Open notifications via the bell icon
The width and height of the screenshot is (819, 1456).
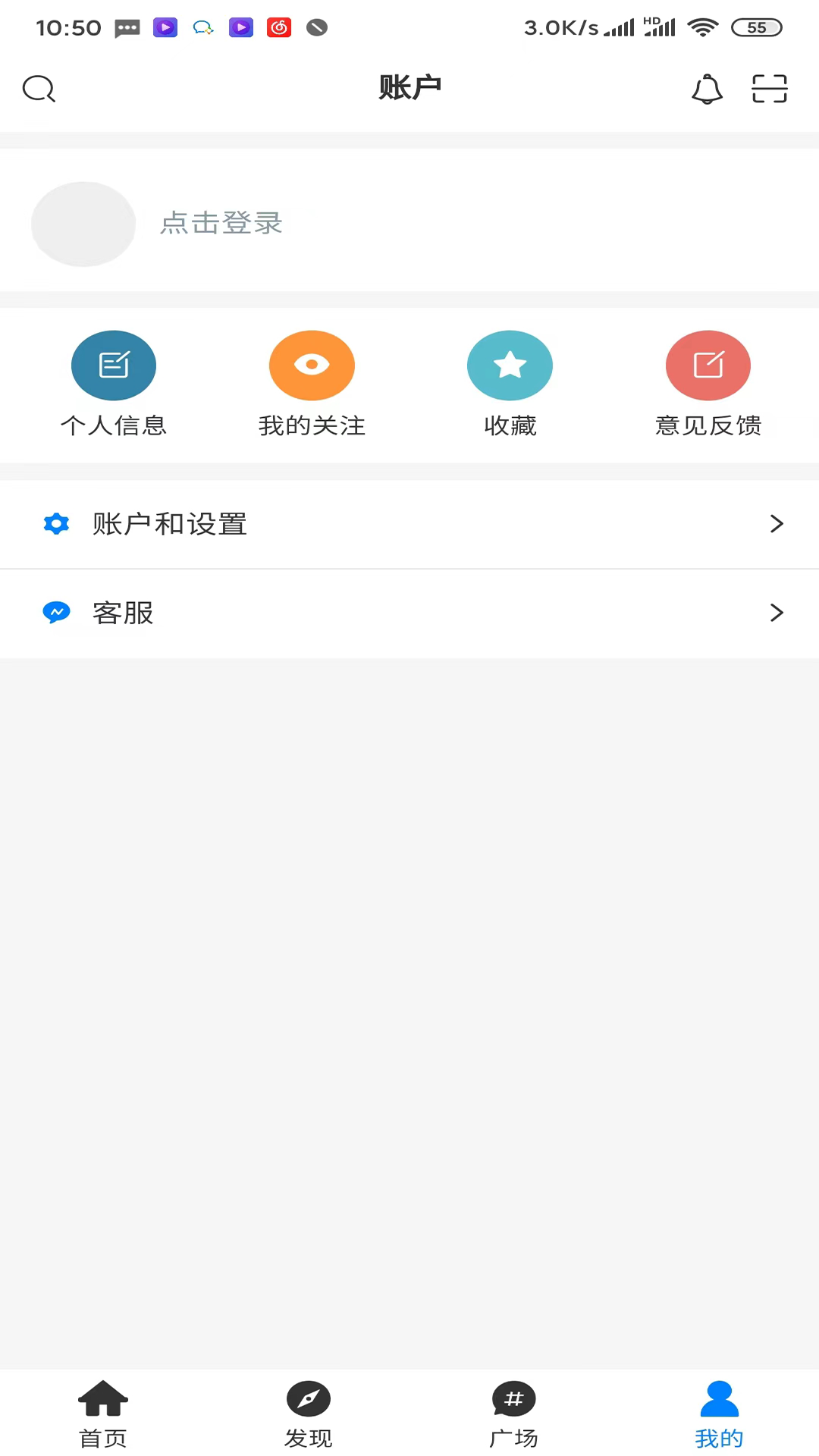(x=708, y=89)
